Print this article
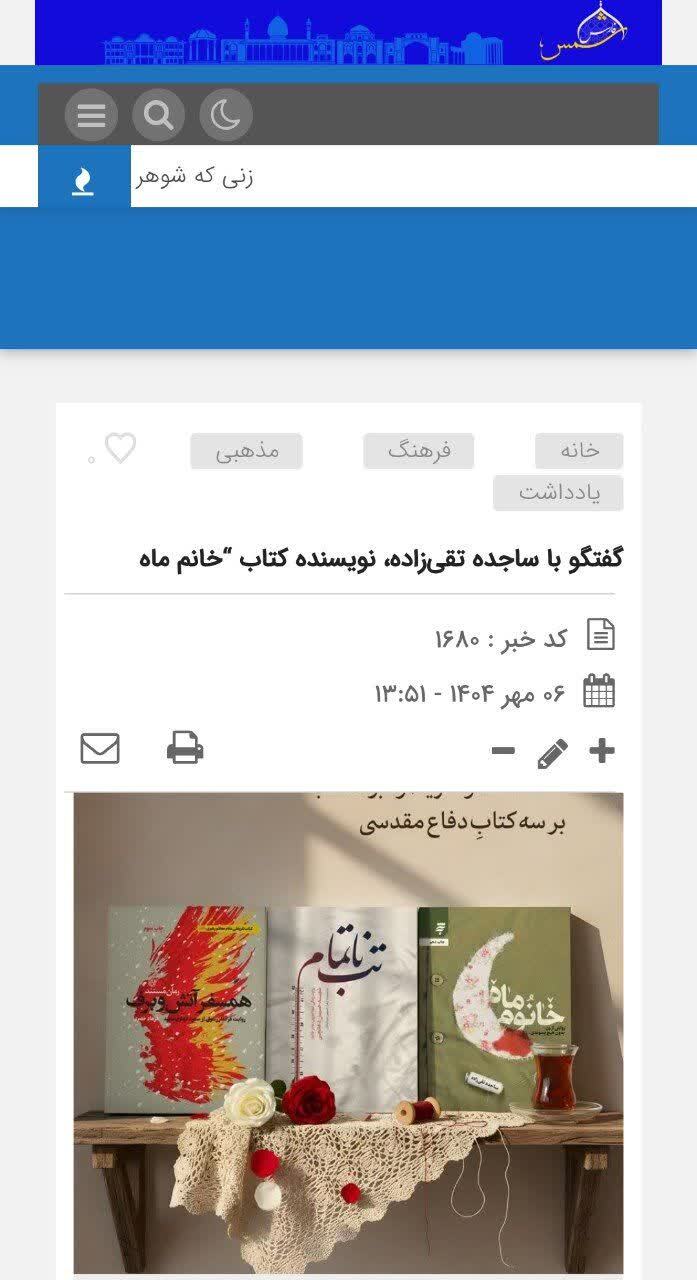This screenshot has height=1280, width=697. click(x=185, y=748)
